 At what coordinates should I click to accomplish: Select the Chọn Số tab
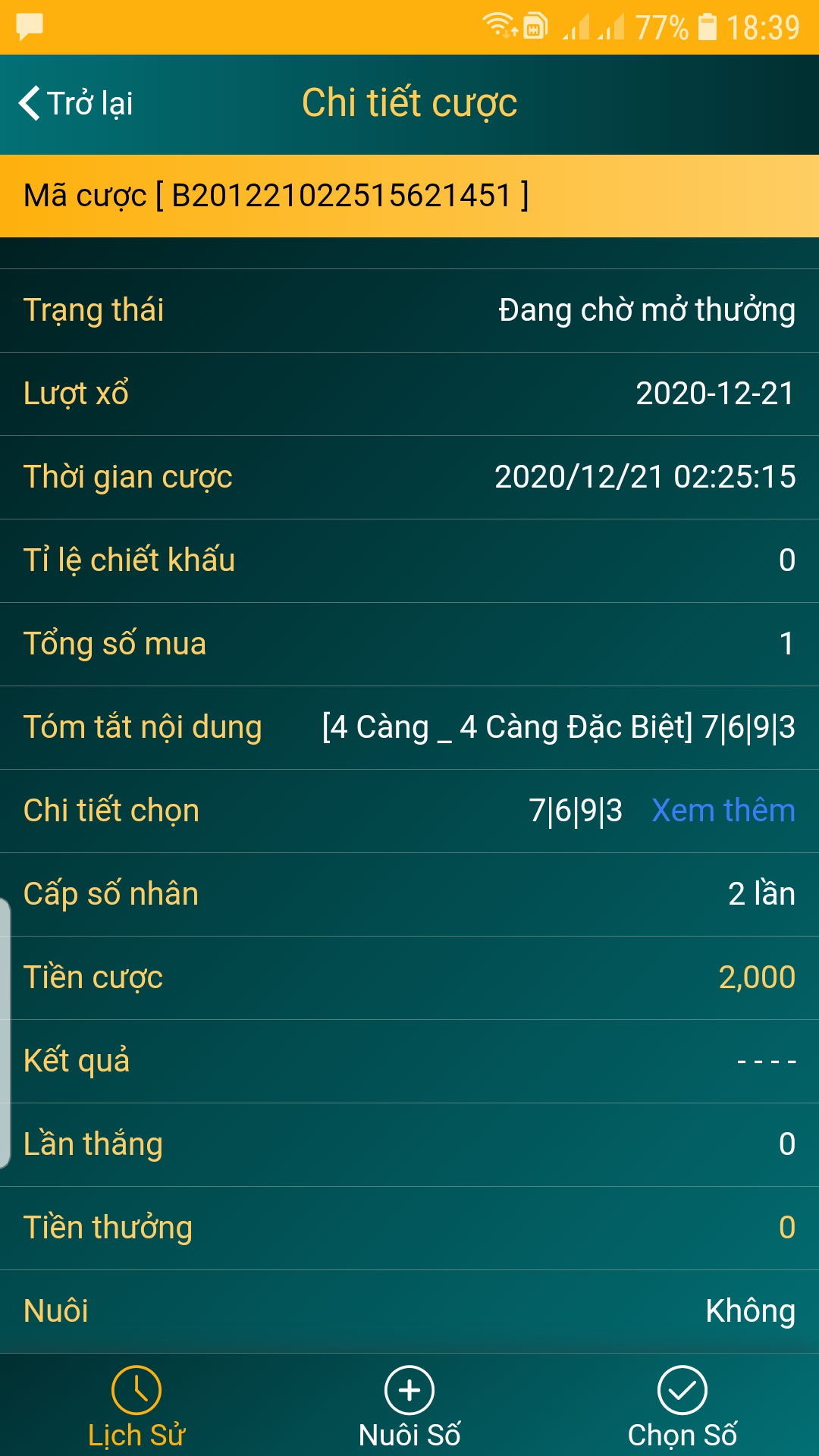682,1407
